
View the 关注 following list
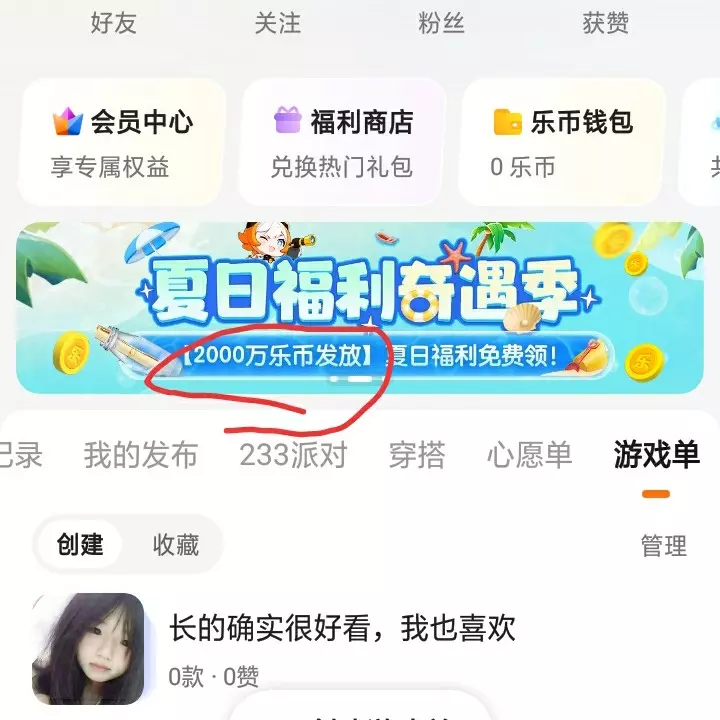coord(277,23)
